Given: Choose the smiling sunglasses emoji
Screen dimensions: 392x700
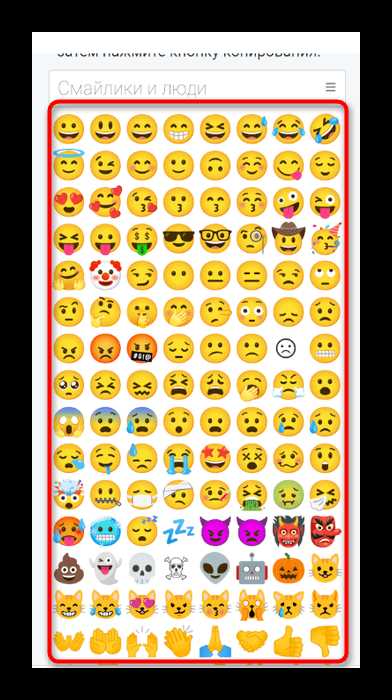Looking at the screenshot, I should click(x=179, y=238).
